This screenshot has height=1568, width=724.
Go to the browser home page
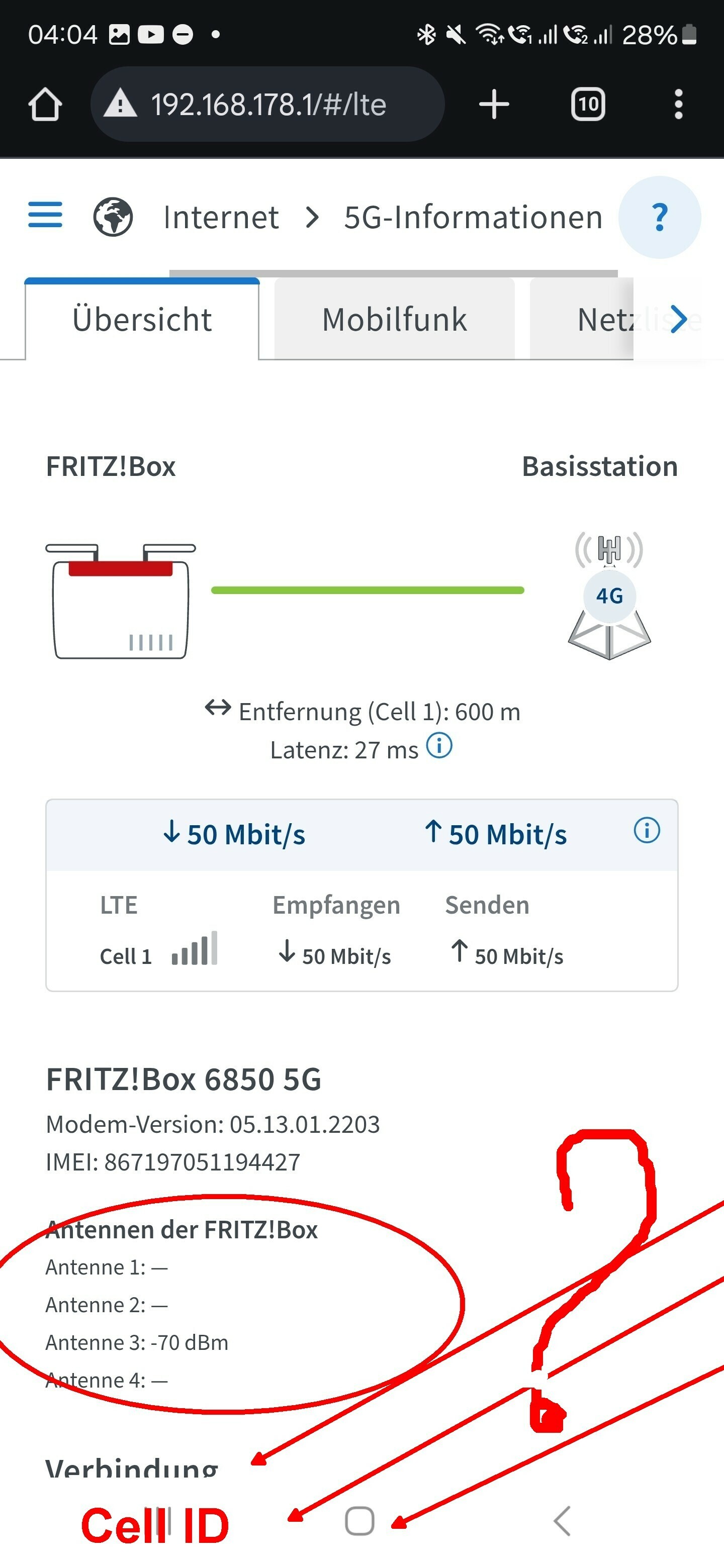pos(45,104)
